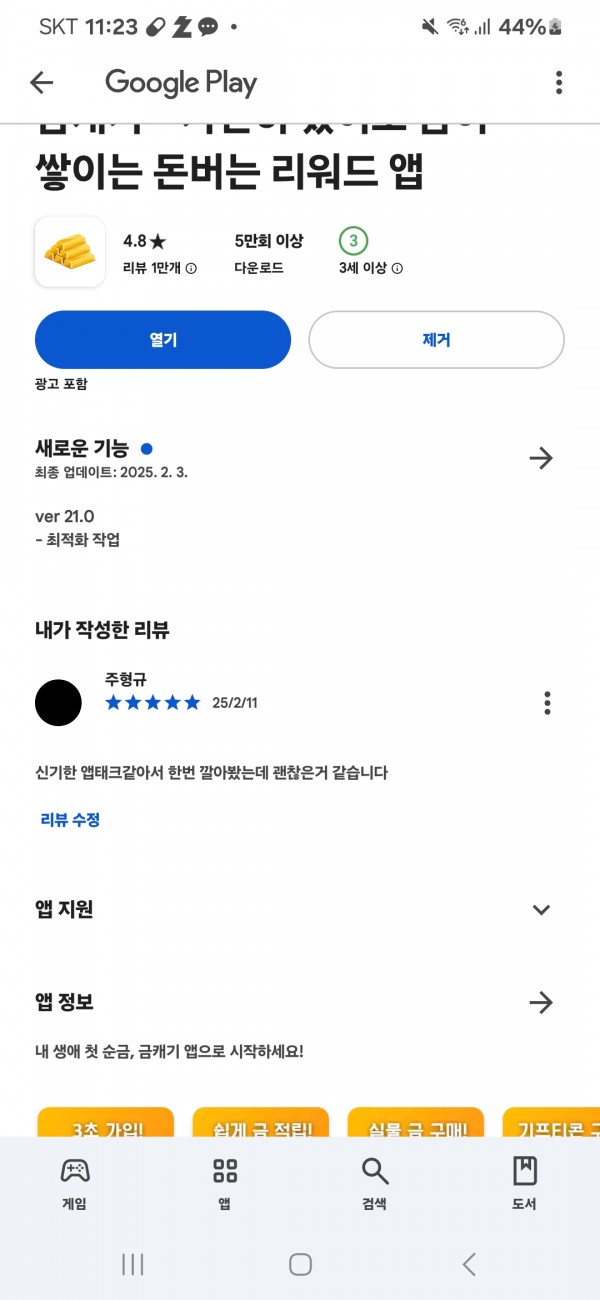This screenshot has height=1300, width=600.
Task: View the 3세 이상 content rating info
Action: [x=371, y=268]
